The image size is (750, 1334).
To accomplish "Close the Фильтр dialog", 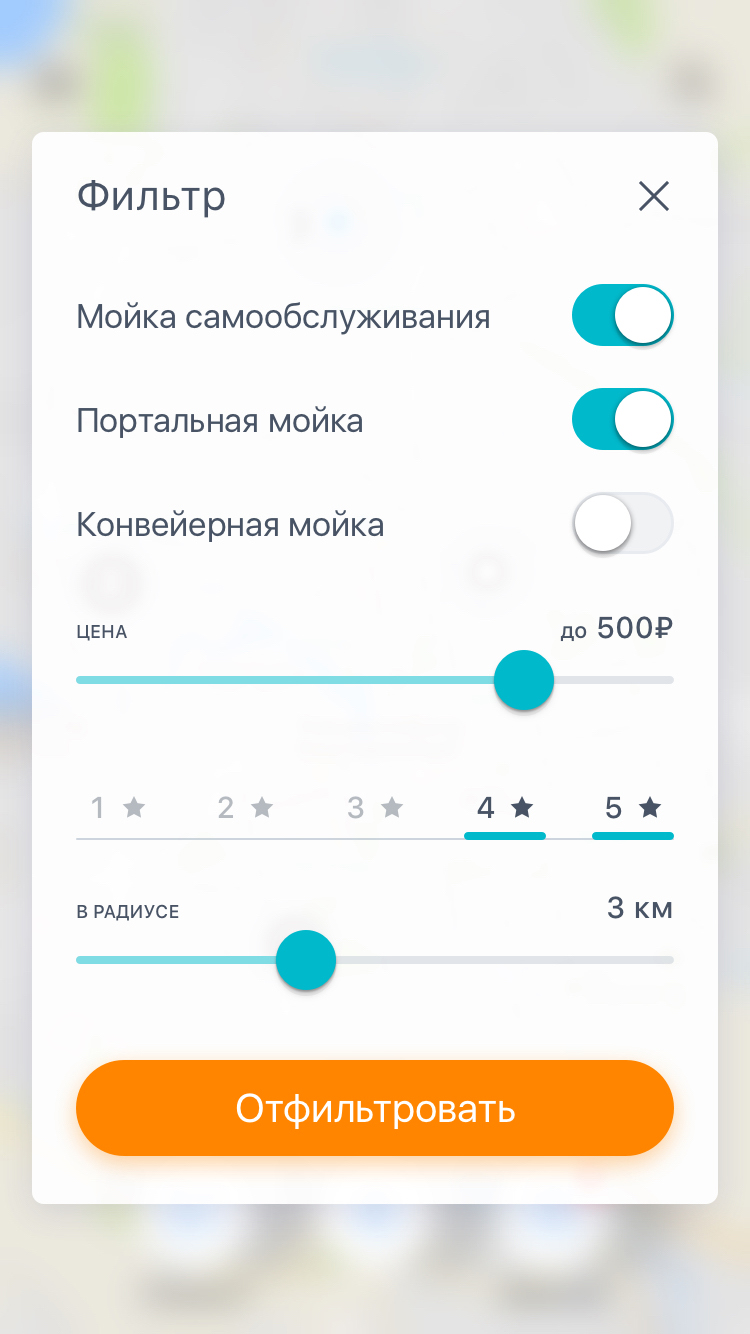I will pyautogui.click(x=654, y=197).
